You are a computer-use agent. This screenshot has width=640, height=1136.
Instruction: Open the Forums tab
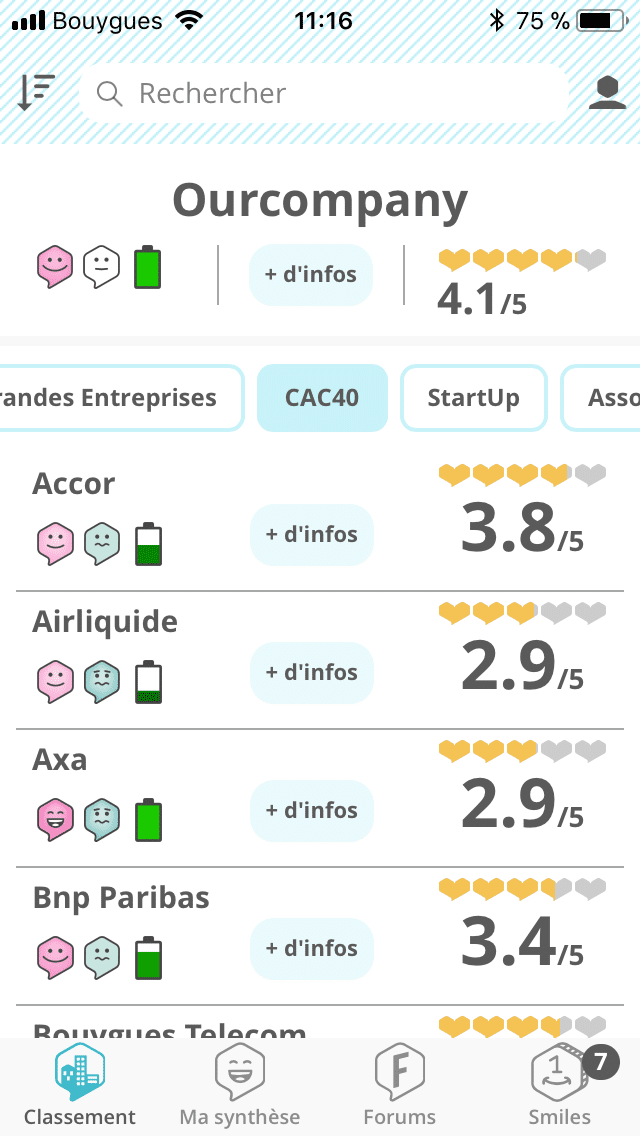pyautogui.click(x=399, y=1086)
